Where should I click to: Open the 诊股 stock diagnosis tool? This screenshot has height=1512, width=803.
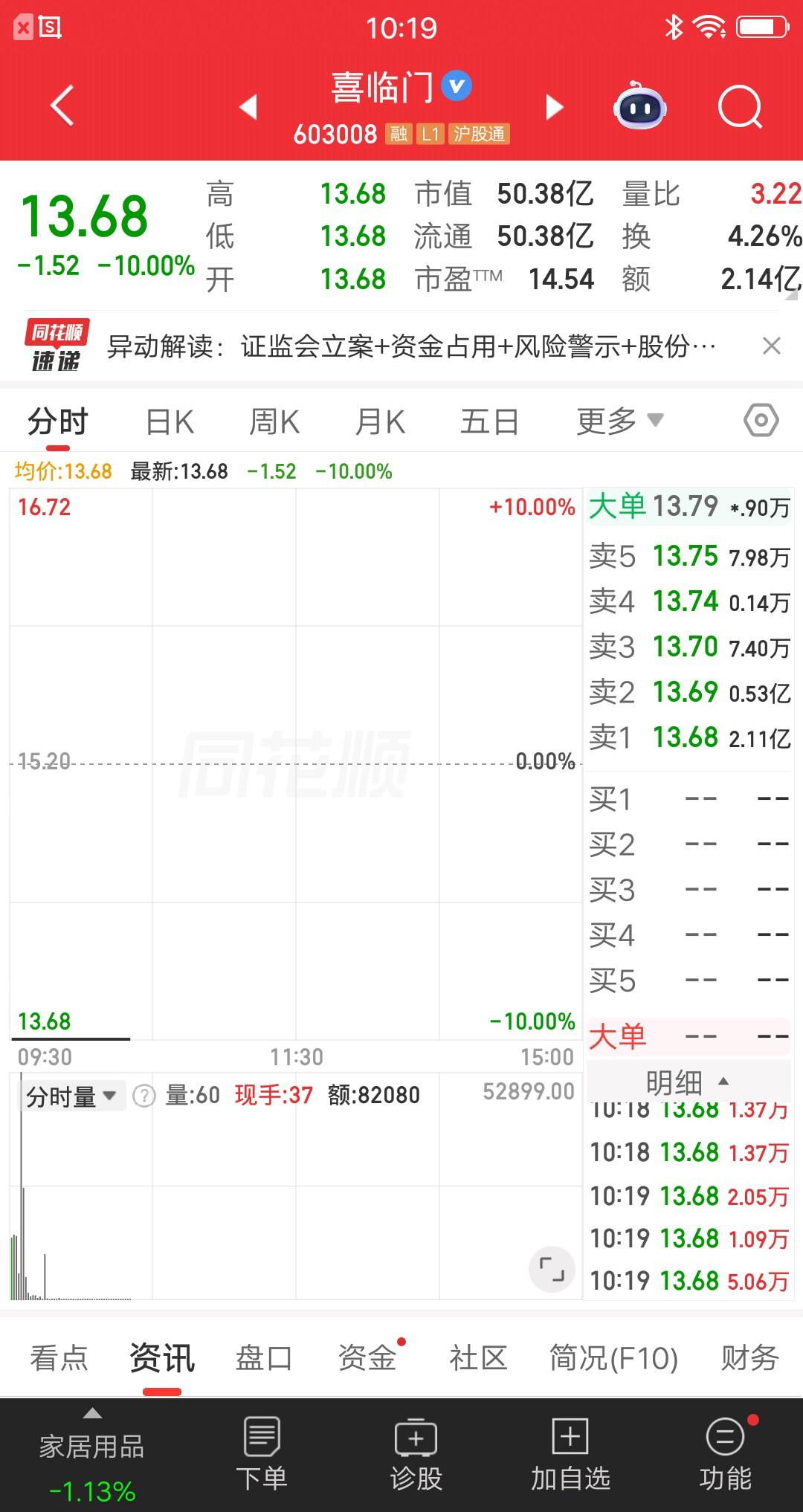coord(415,1450)
